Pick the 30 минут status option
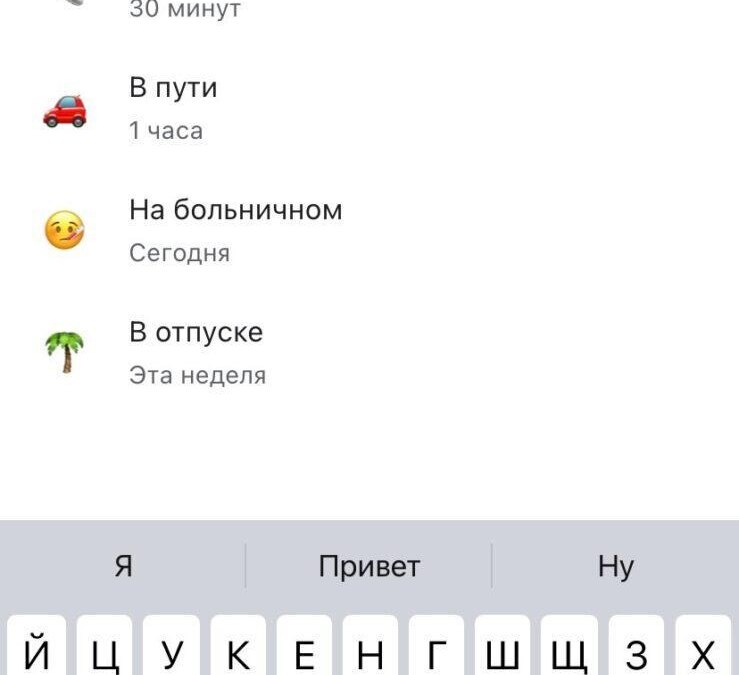The width and height of the screenshot is (739, 675). coord(185,10)
